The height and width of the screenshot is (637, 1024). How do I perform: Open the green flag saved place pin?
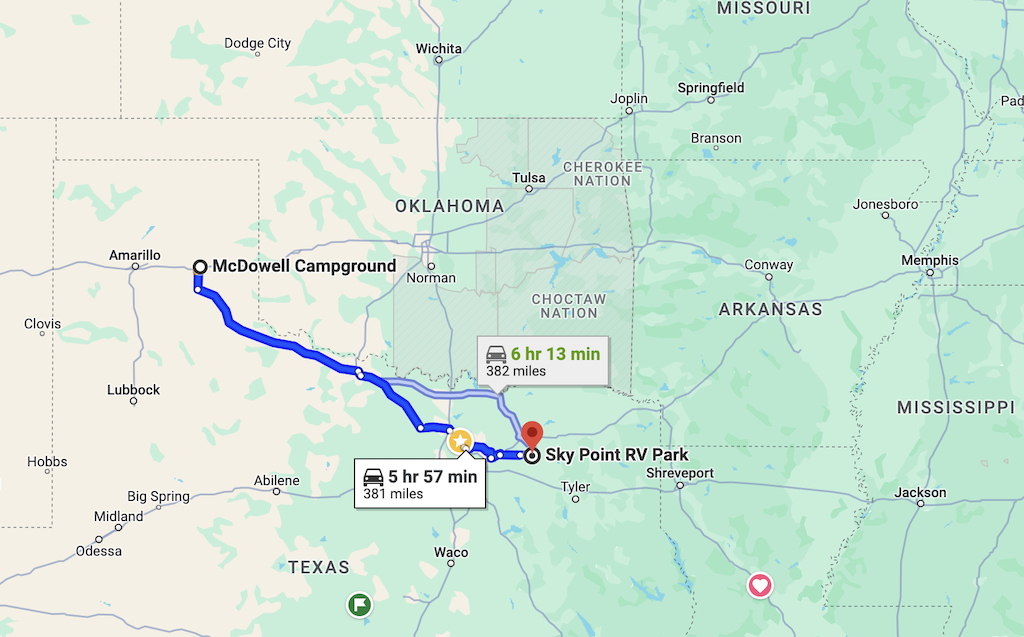[359, 604]
